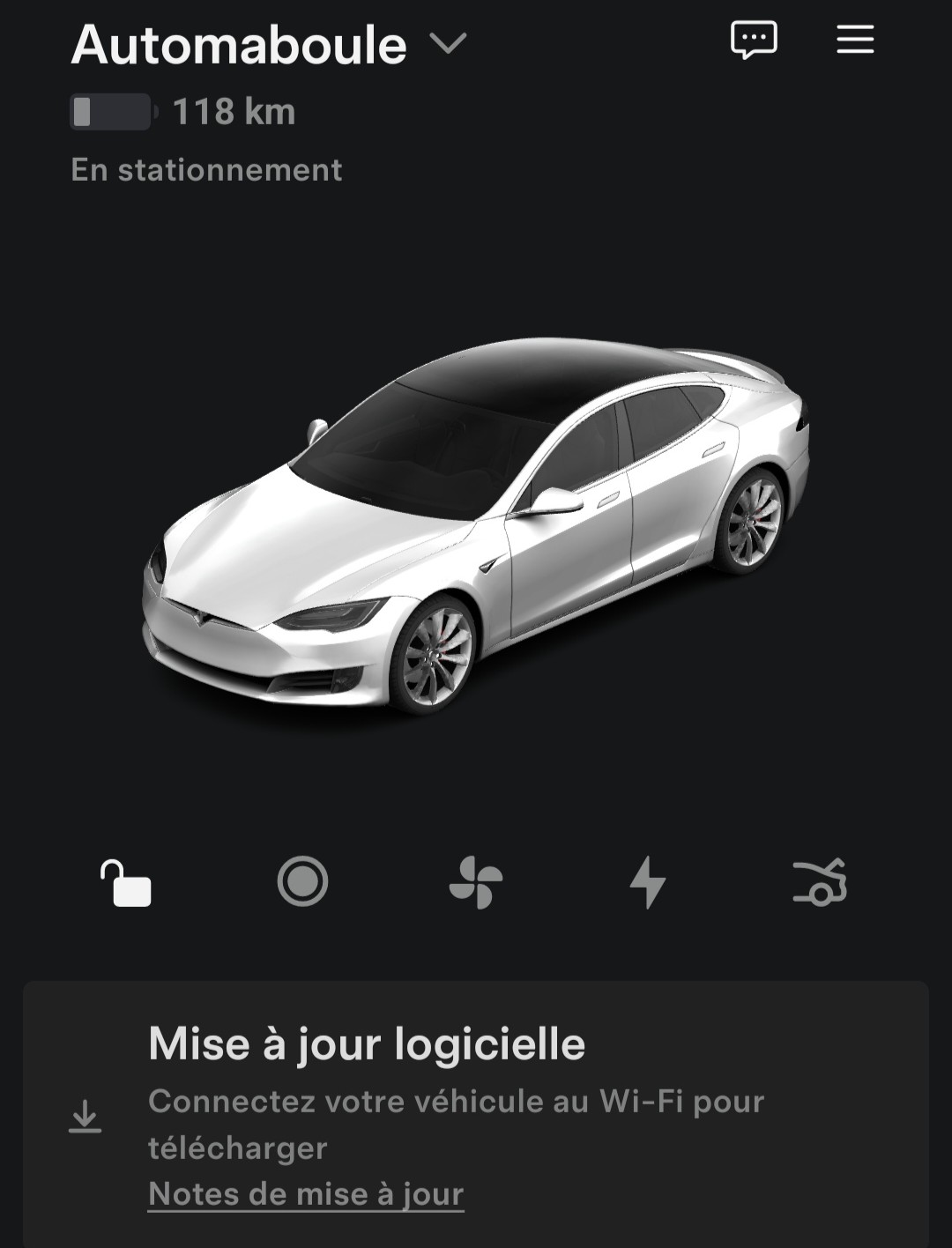Open the messages chat bubble icon
Screen dimensions: 952x1248
pos(754,41)
